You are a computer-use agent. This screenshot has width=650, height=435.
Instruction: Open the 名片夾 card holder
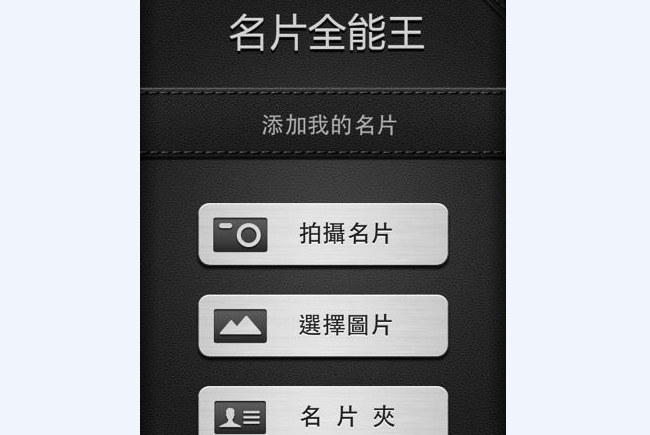(323, 413)
